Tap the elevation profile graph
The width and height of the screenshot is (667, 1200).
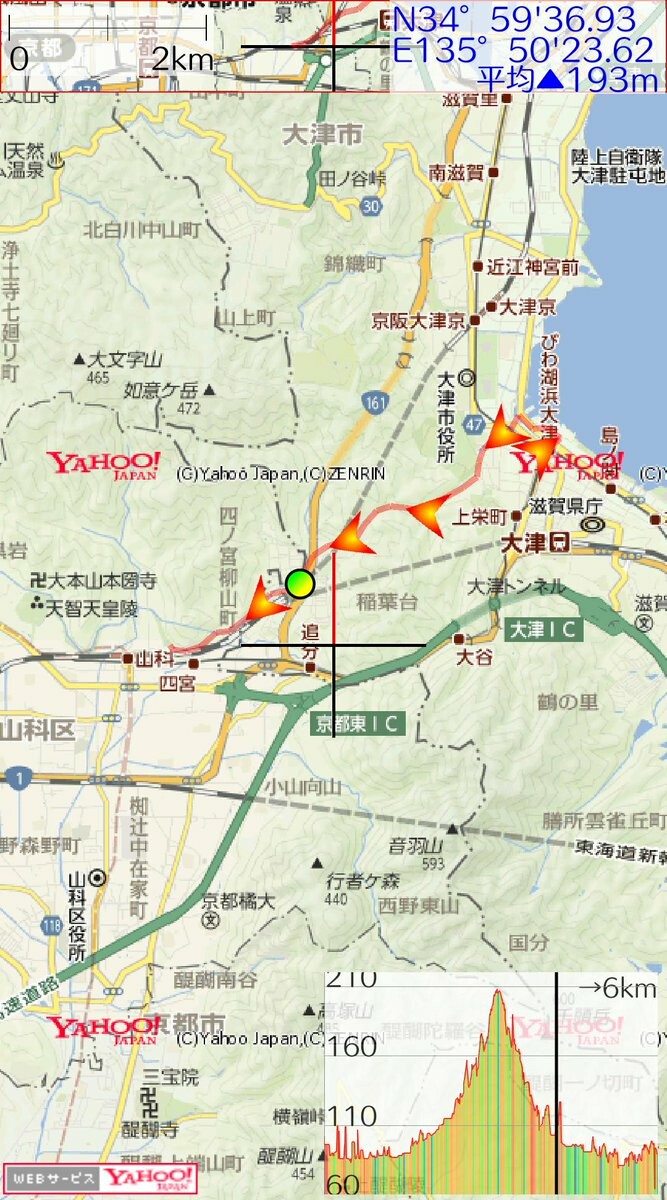(492, 1083)
